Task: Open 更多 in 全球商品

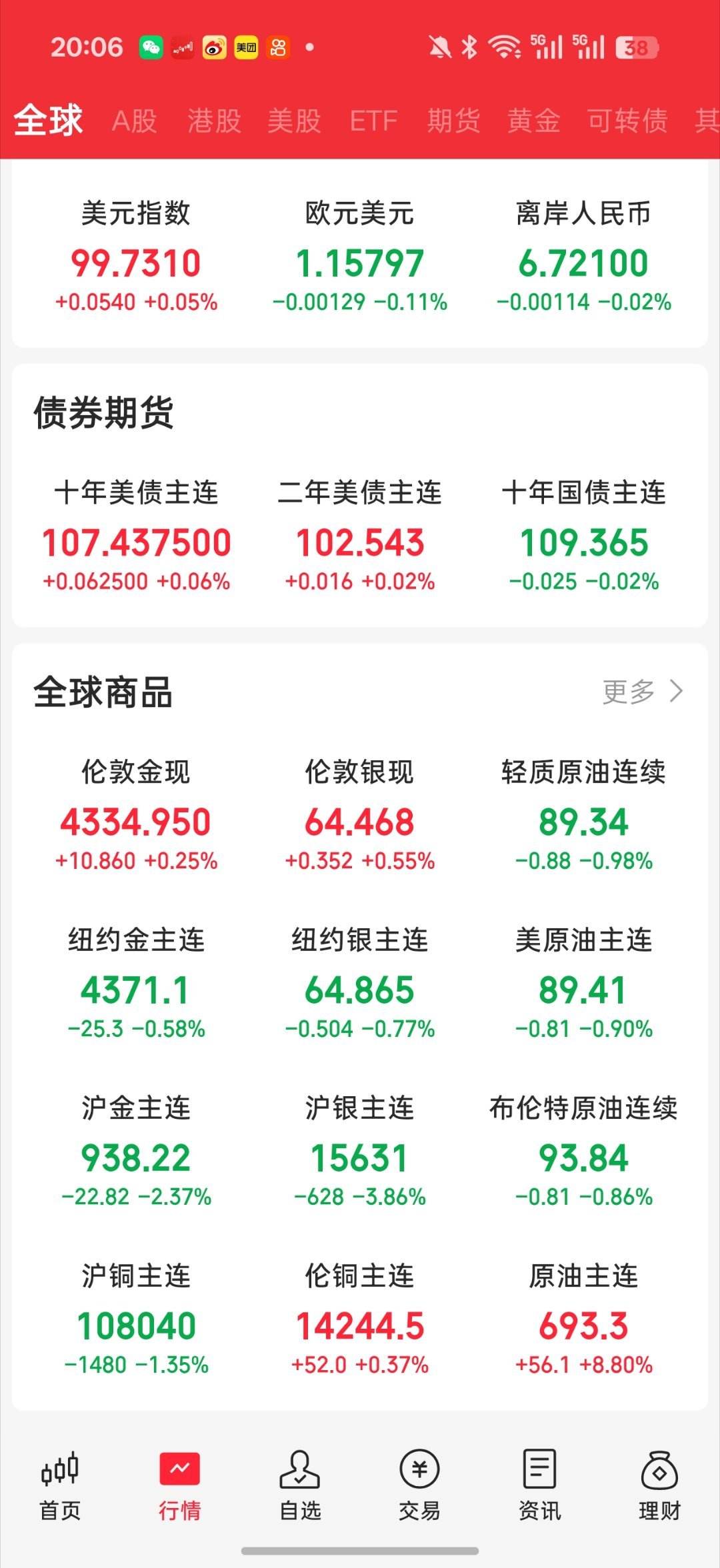Action: coord(643,692)
